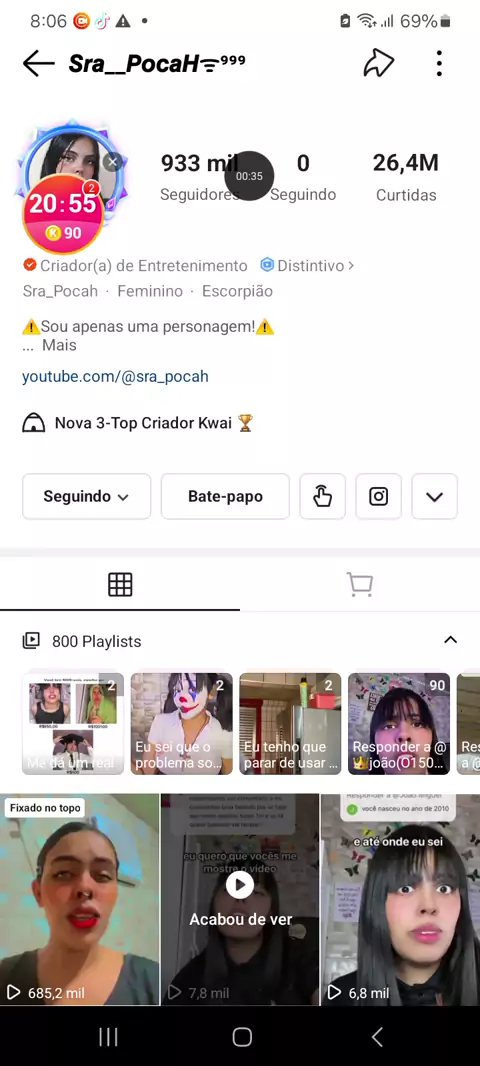Play the pinned video with 685,2 mil views
The width and height of the screenshot is (480, 1066).
80,899
